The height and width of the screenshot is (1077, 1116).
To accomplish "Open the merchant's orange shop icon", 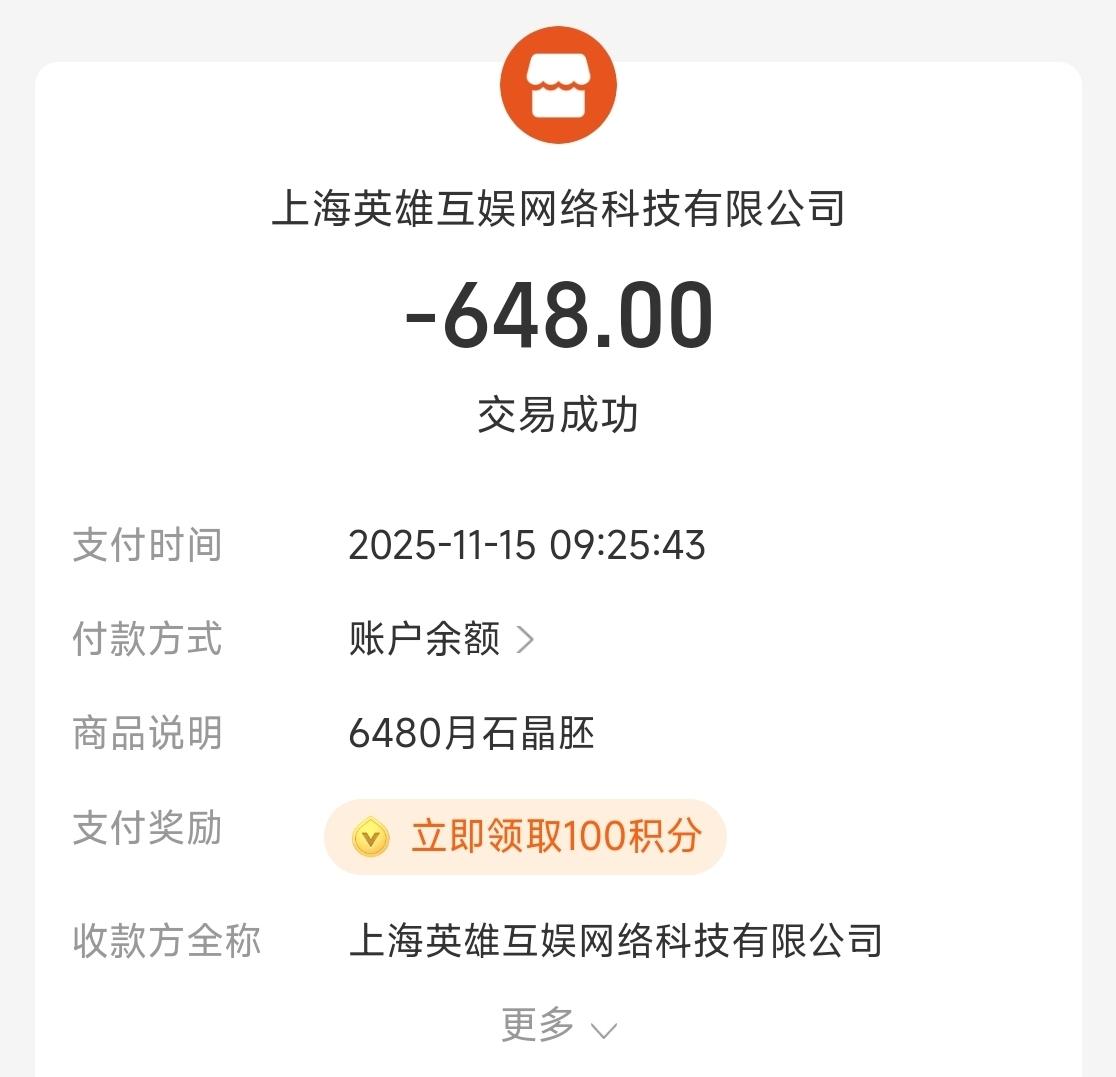I will [x=558, y=86].
